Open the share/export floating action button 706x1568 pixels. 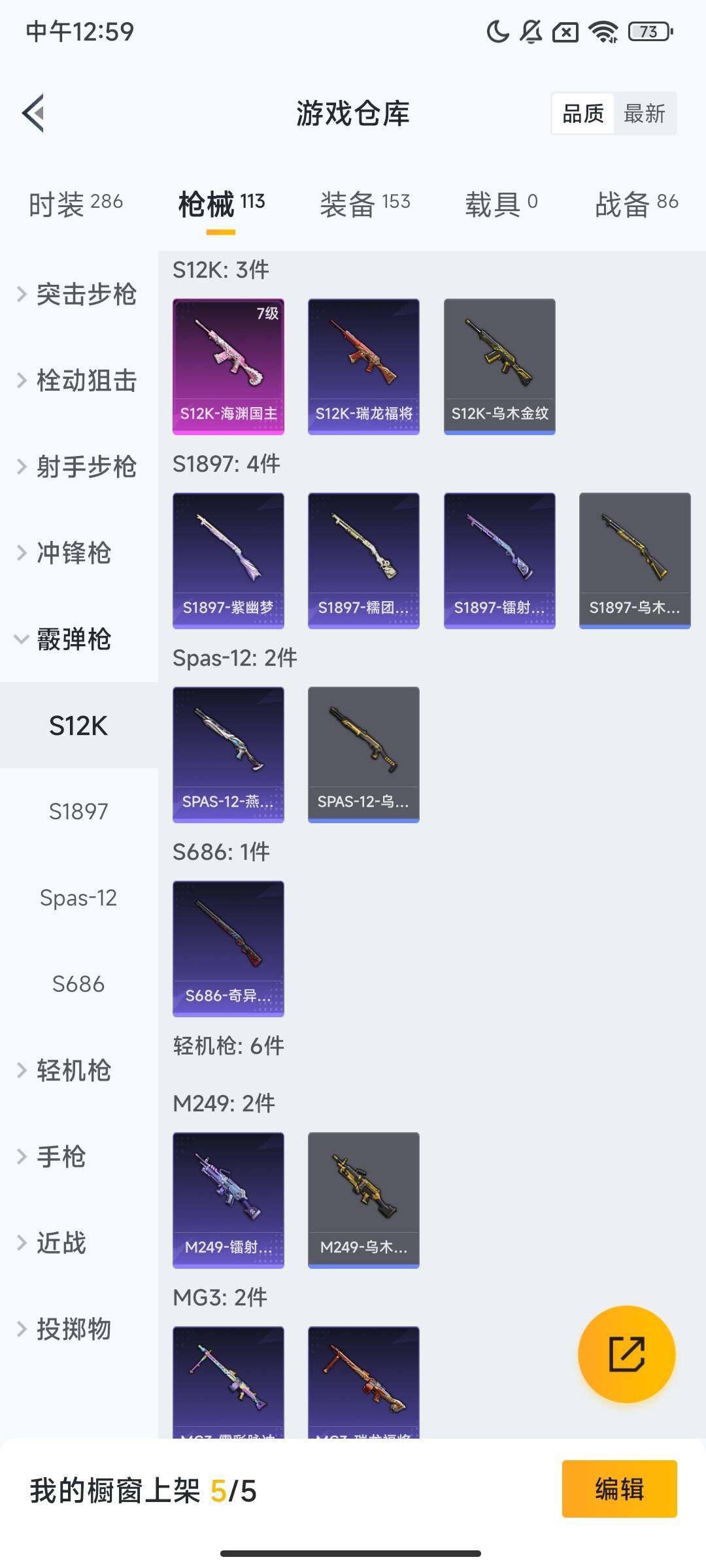tap(626, 1357)
